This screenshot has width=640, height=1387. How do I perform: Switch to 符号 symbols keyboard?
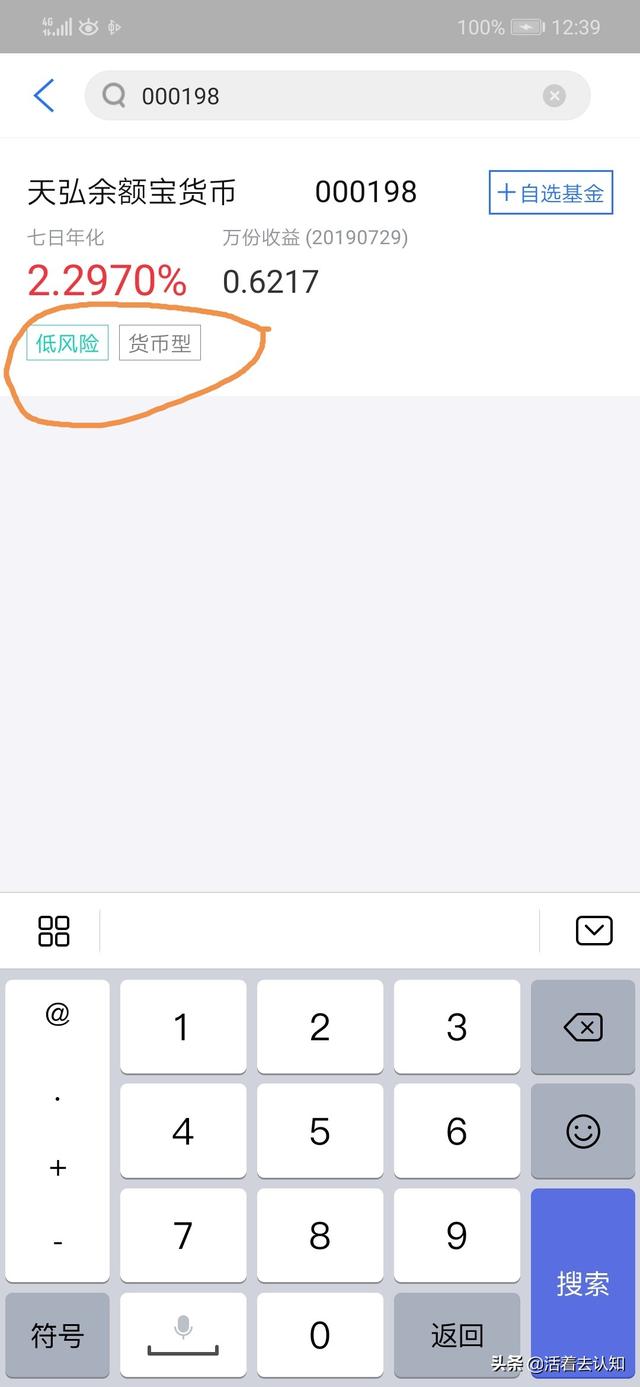point(57,1336)
